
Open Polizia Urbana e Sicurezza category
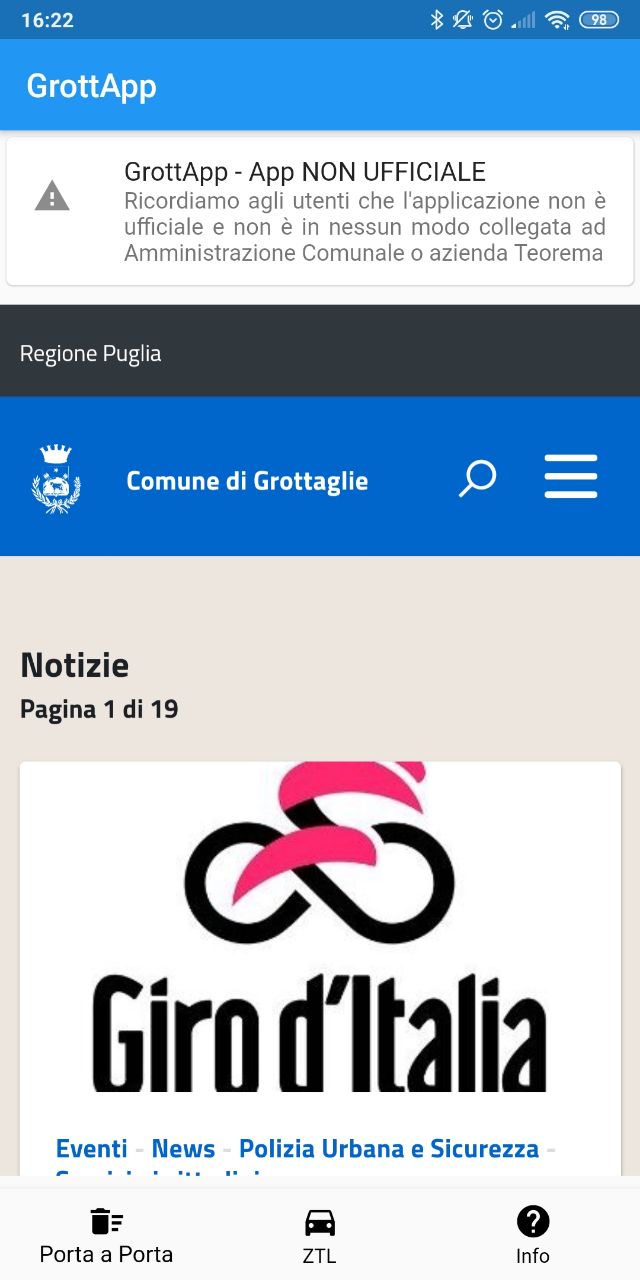[x=388, y=1149]
